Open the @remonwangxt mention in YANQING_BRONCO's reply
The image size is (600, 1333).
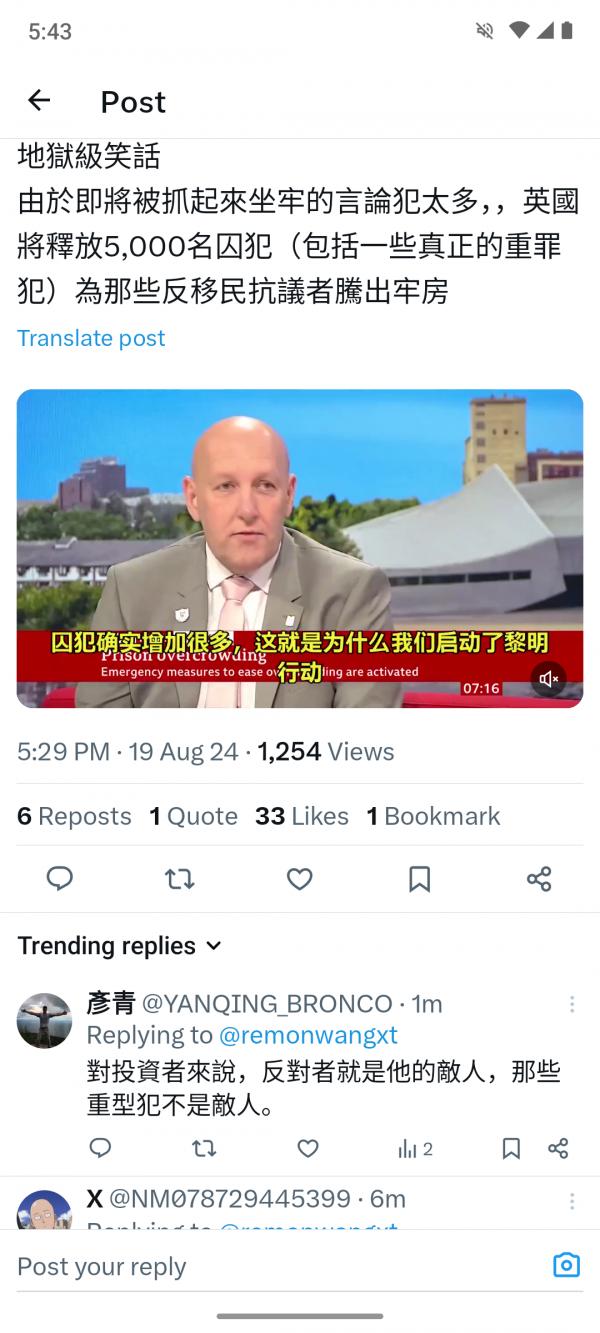(308, 1035)
